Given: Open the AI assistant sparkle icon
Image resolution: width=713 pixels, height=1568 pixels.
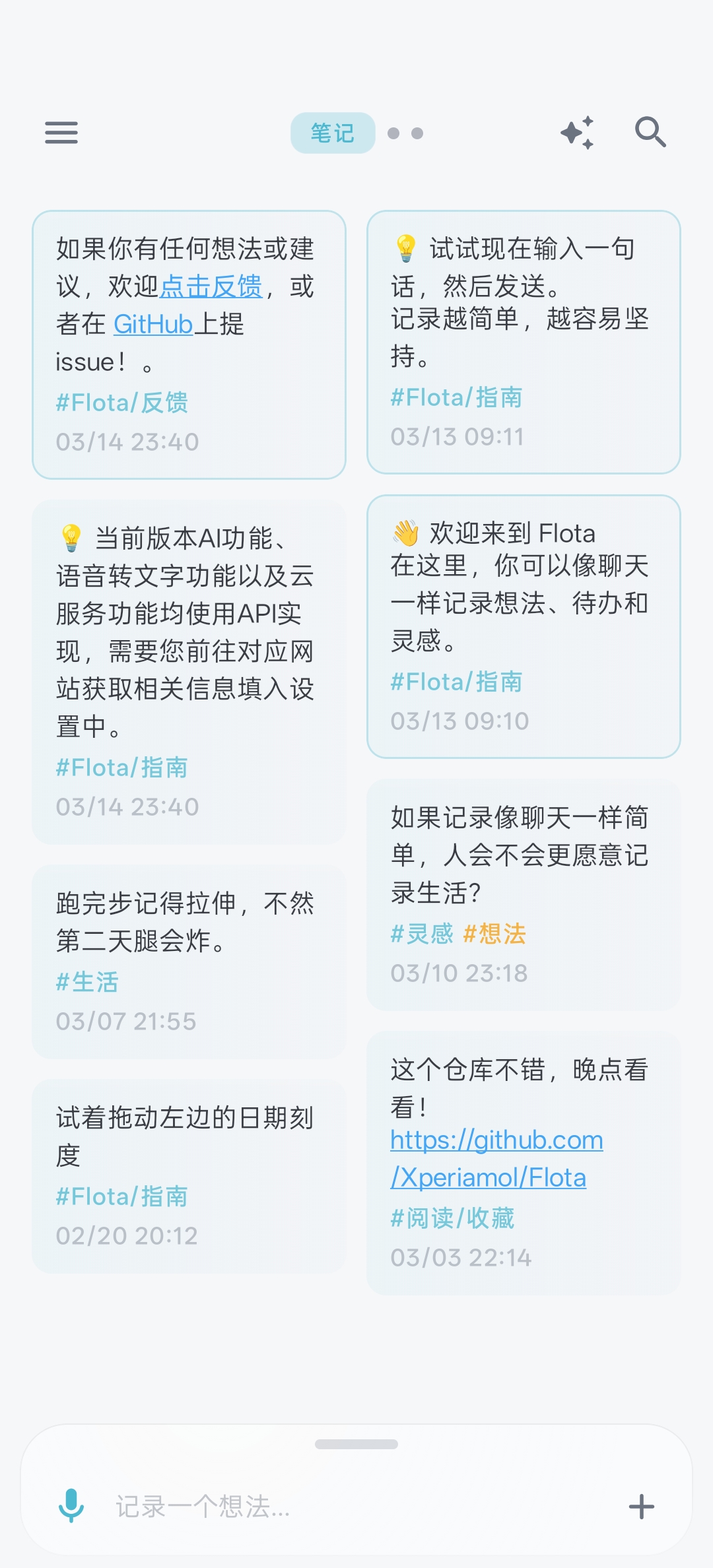Looking at the screenshot, I should (x=576, y=133).
